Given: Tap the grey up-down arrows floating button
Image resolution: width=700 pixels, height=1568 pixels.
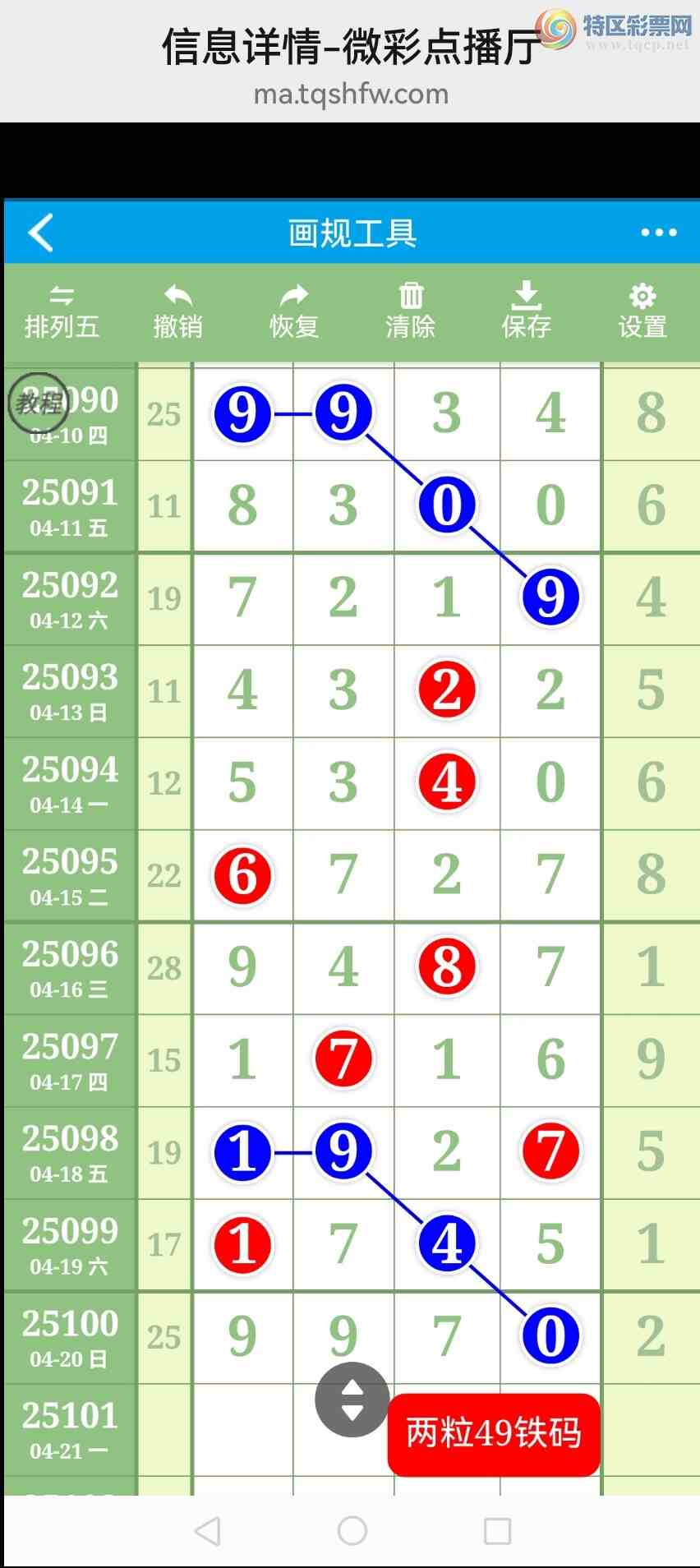Looking at the screenshot, I should coord(352,1400).
